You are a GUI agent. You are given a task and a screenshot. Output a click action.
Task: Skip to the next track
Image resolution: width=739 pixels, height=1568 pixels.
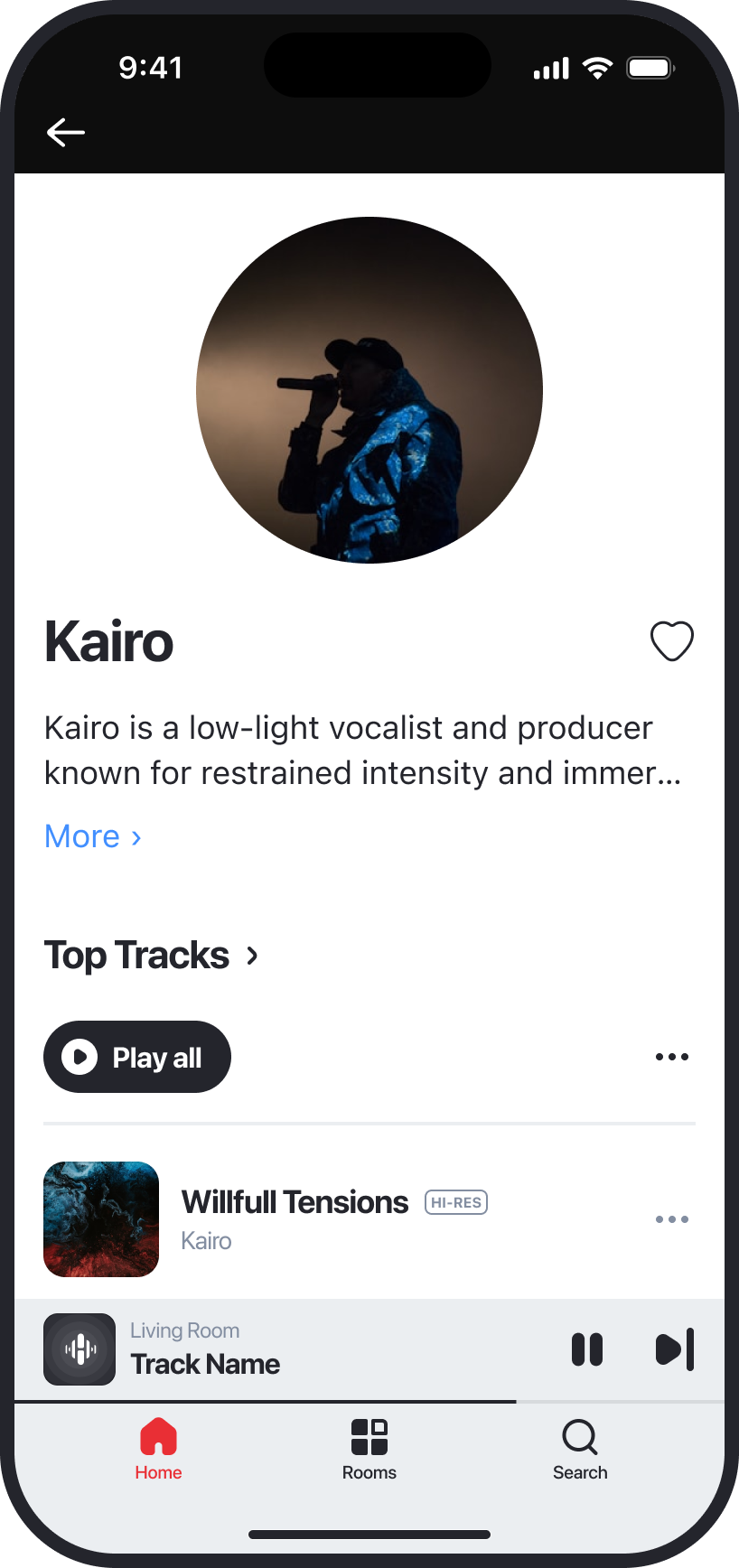pos(674,1349)
